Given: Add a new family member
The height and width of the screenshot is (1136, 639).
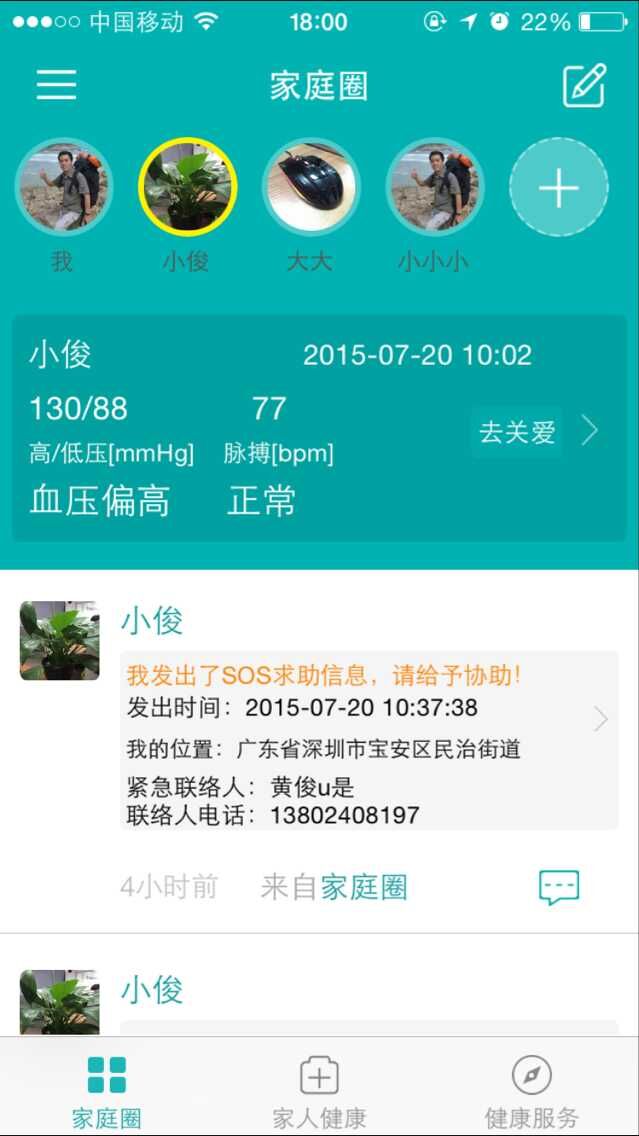Looking at the screenshot, I should pos(559,187).
